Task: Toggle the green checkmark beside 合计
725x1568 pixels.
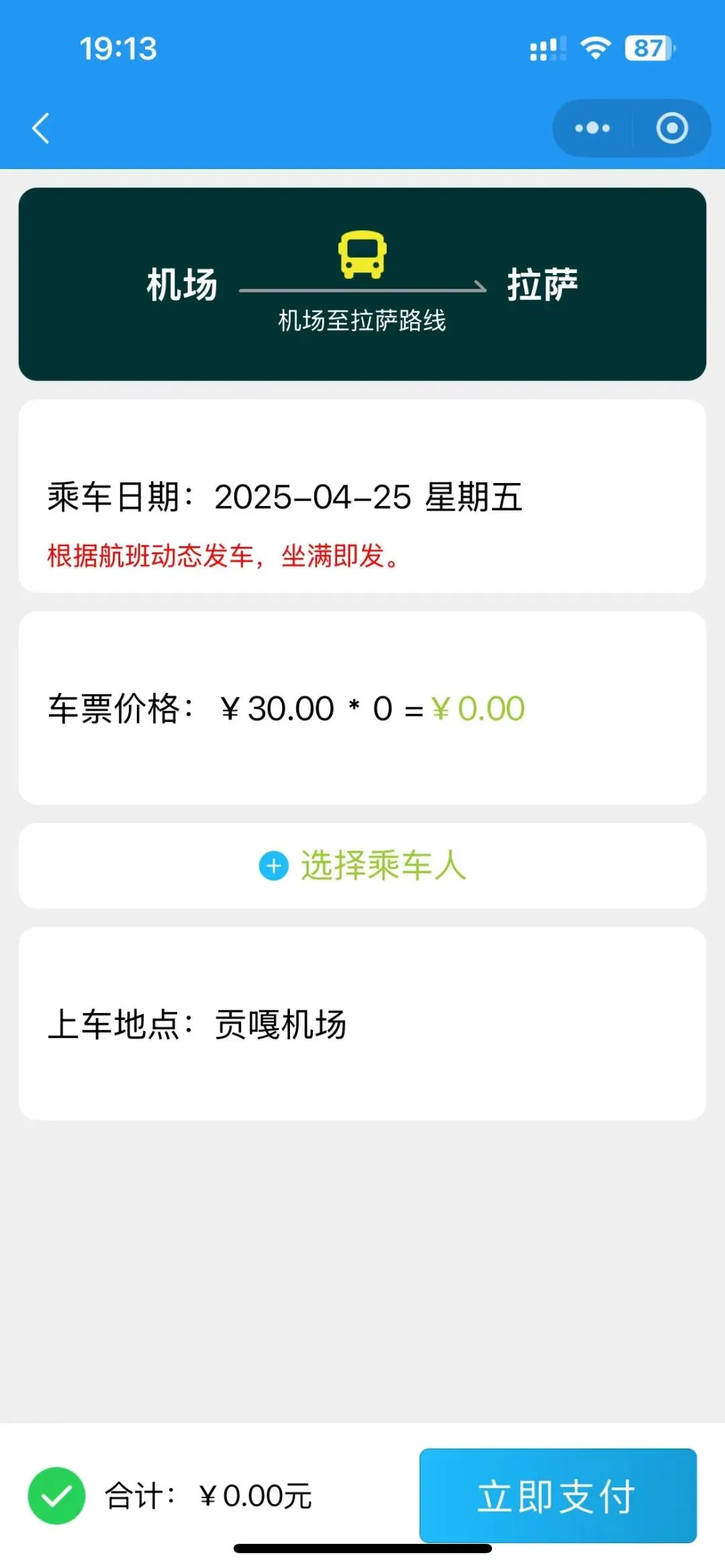Action: tap(56, 1496)
